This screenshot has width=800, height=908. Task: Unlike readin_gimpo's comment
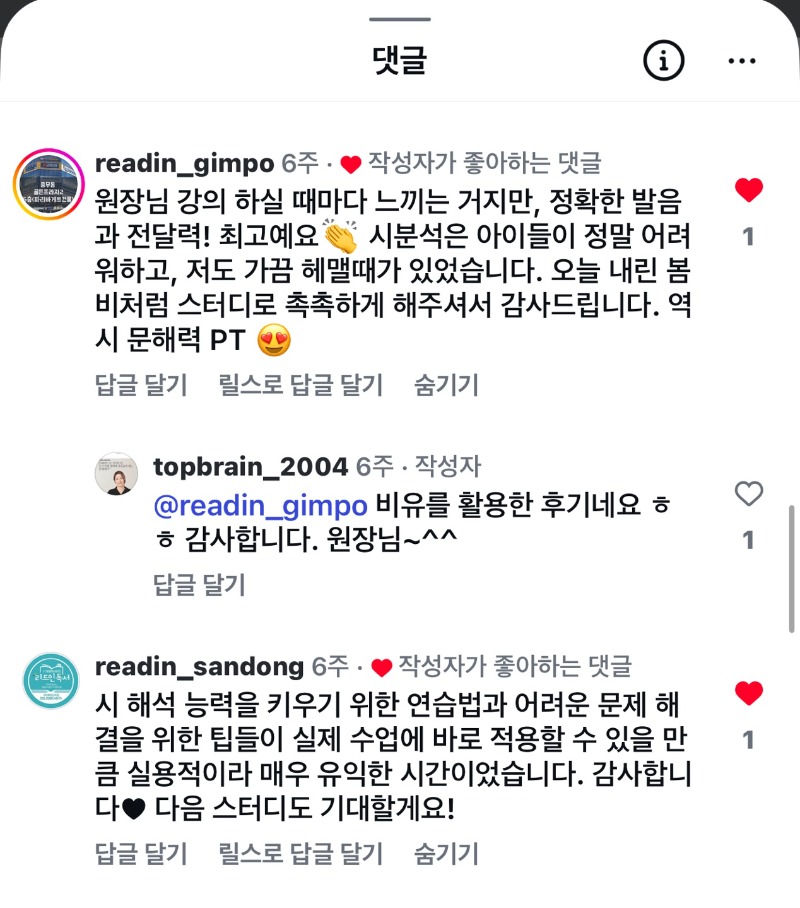tap(748, 190)
